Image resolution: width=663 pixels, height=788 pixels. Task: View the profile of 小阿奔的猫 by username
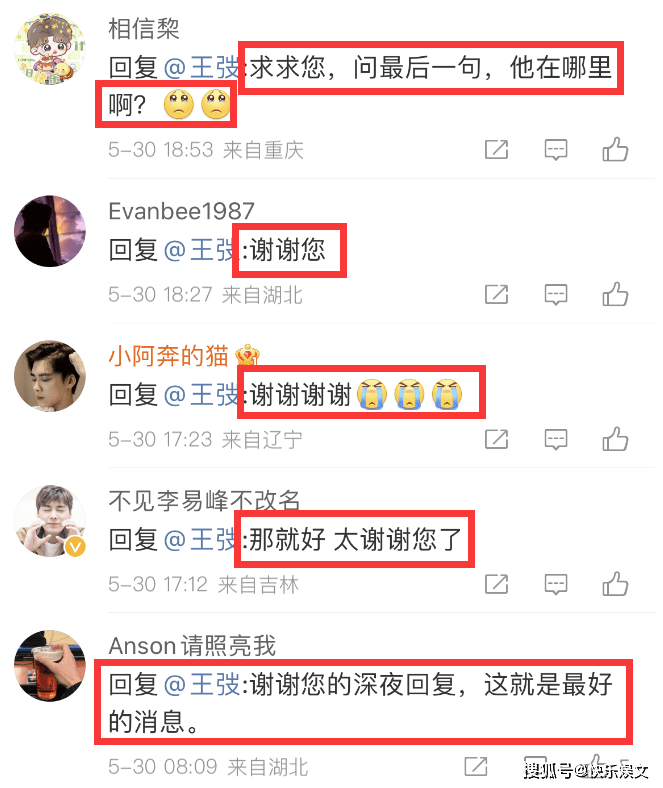[168, 355]
